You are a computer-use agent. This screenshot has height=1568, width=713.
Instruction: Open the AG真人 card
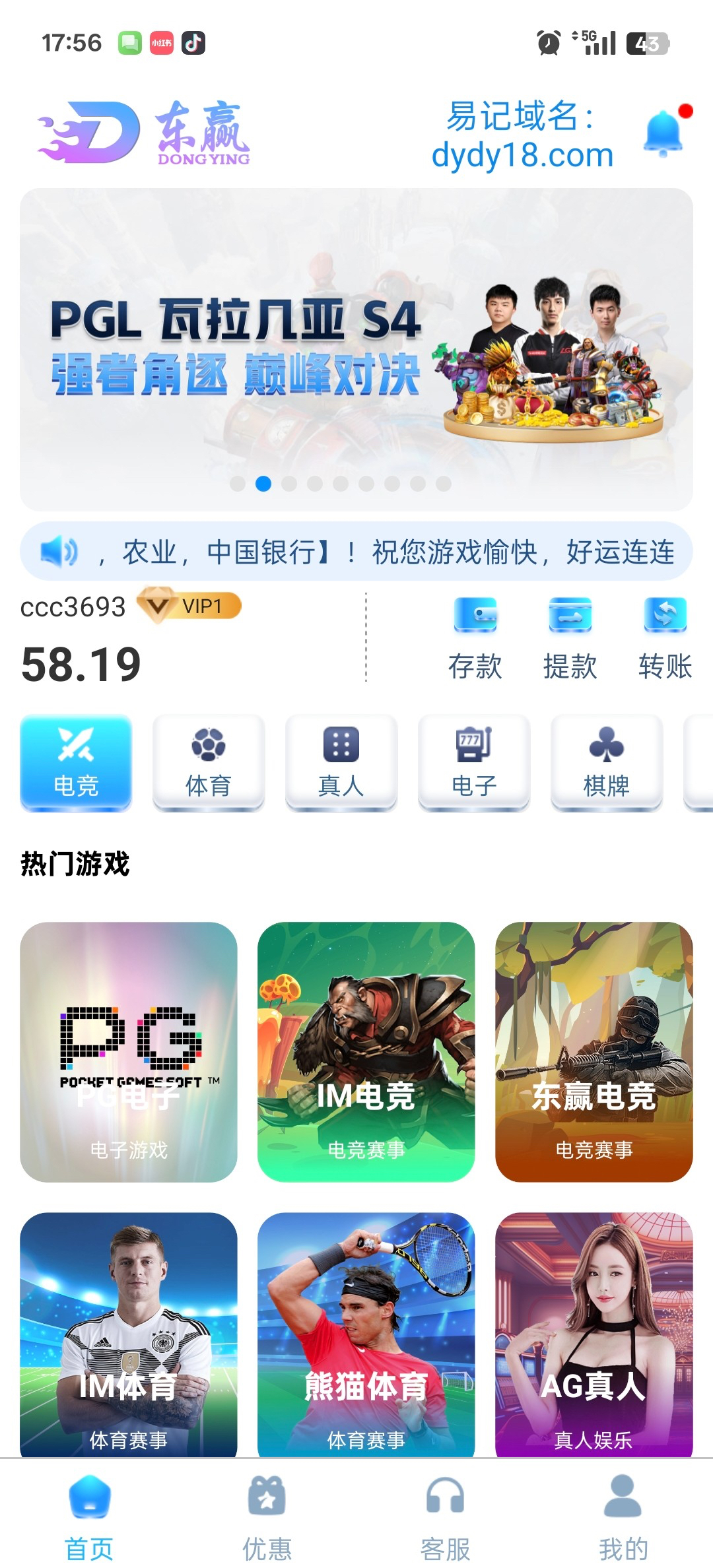point(594,1334)
